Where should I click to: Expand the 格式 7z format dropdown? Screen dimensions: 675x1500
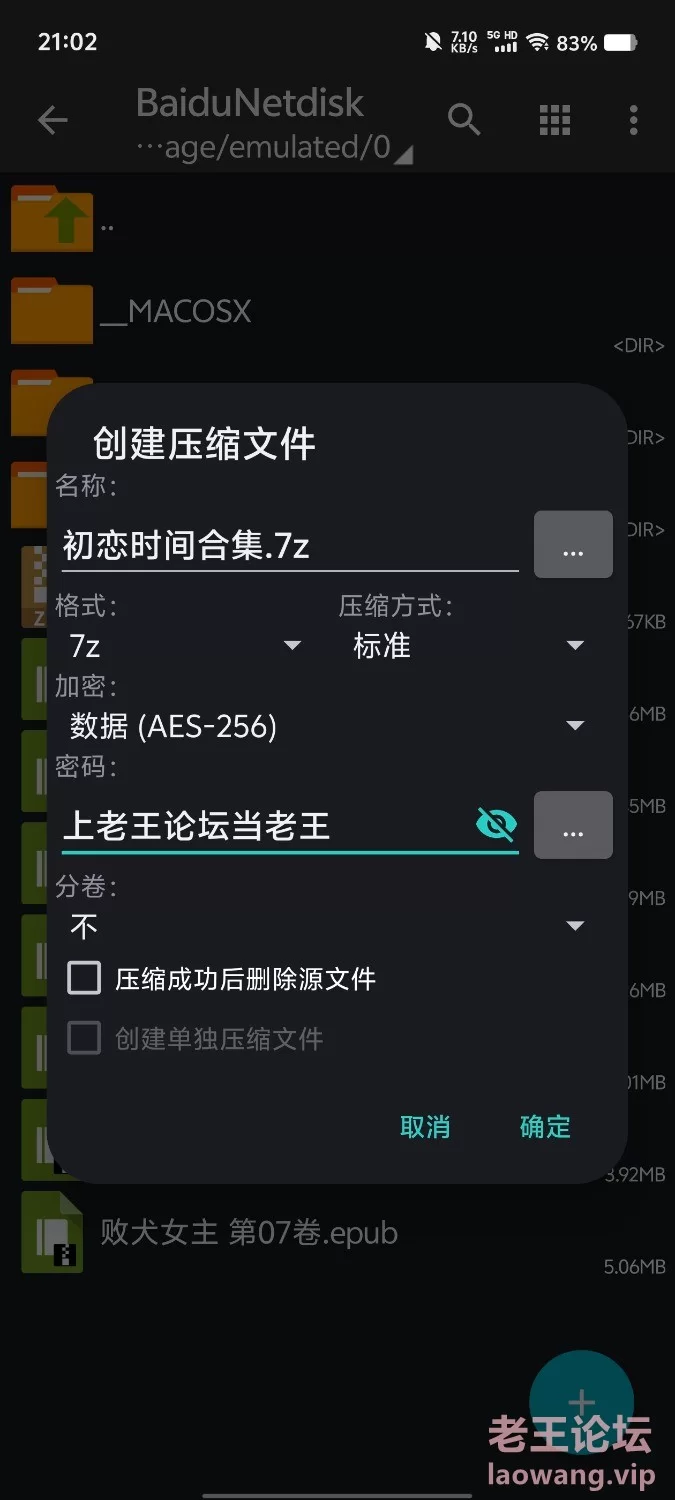click(x=185, y=646)
